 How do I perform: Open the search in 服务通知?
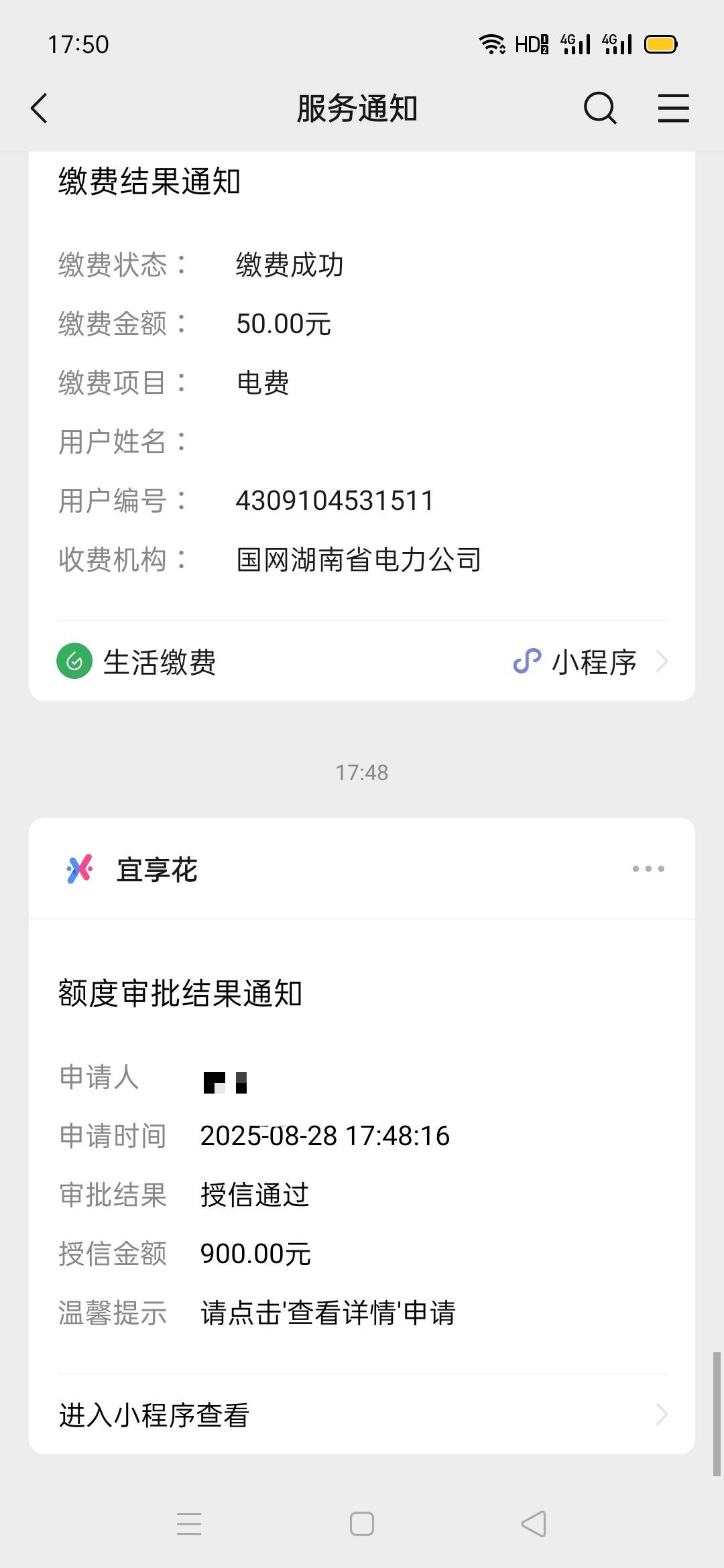(600, 108)
